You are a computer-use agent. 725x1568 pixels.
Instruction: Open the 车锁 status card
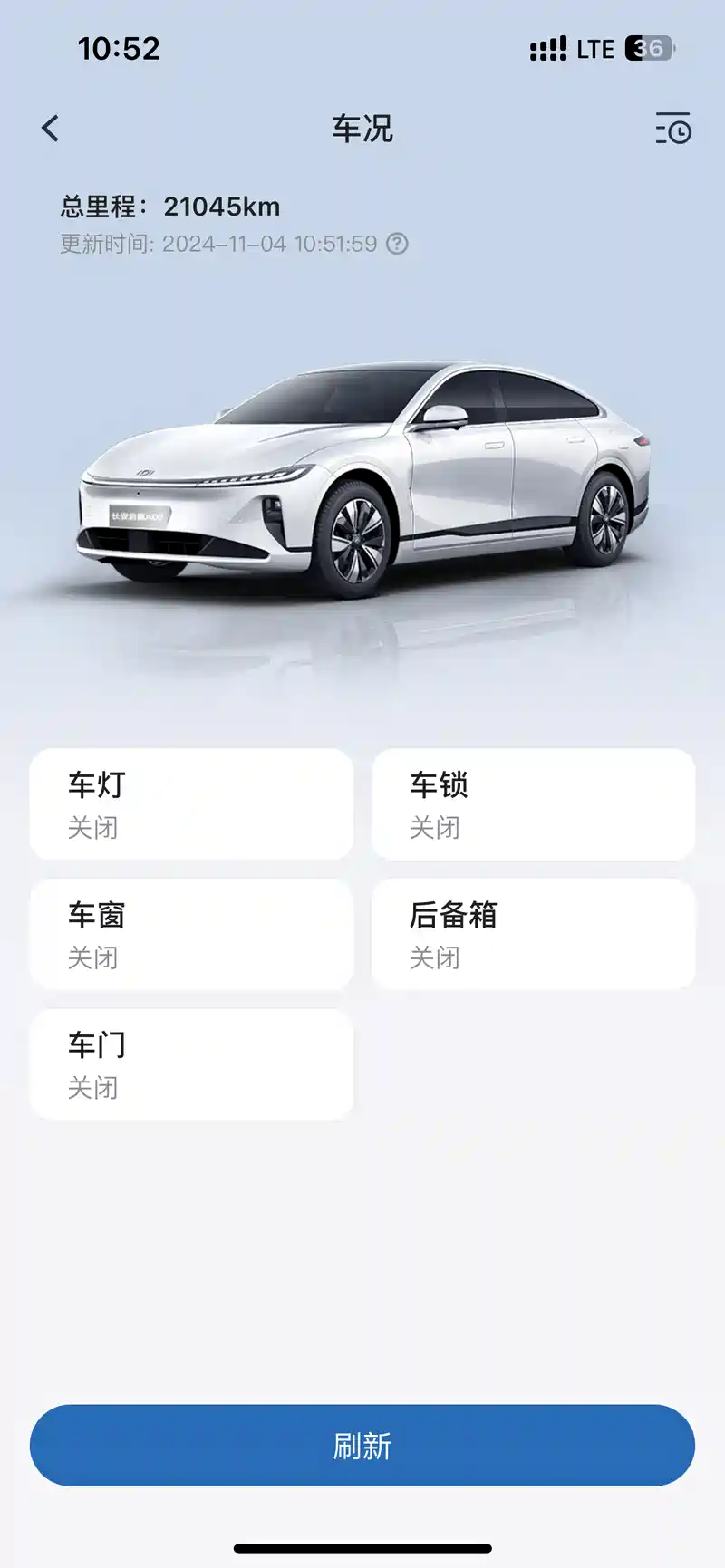pos(533,804)
